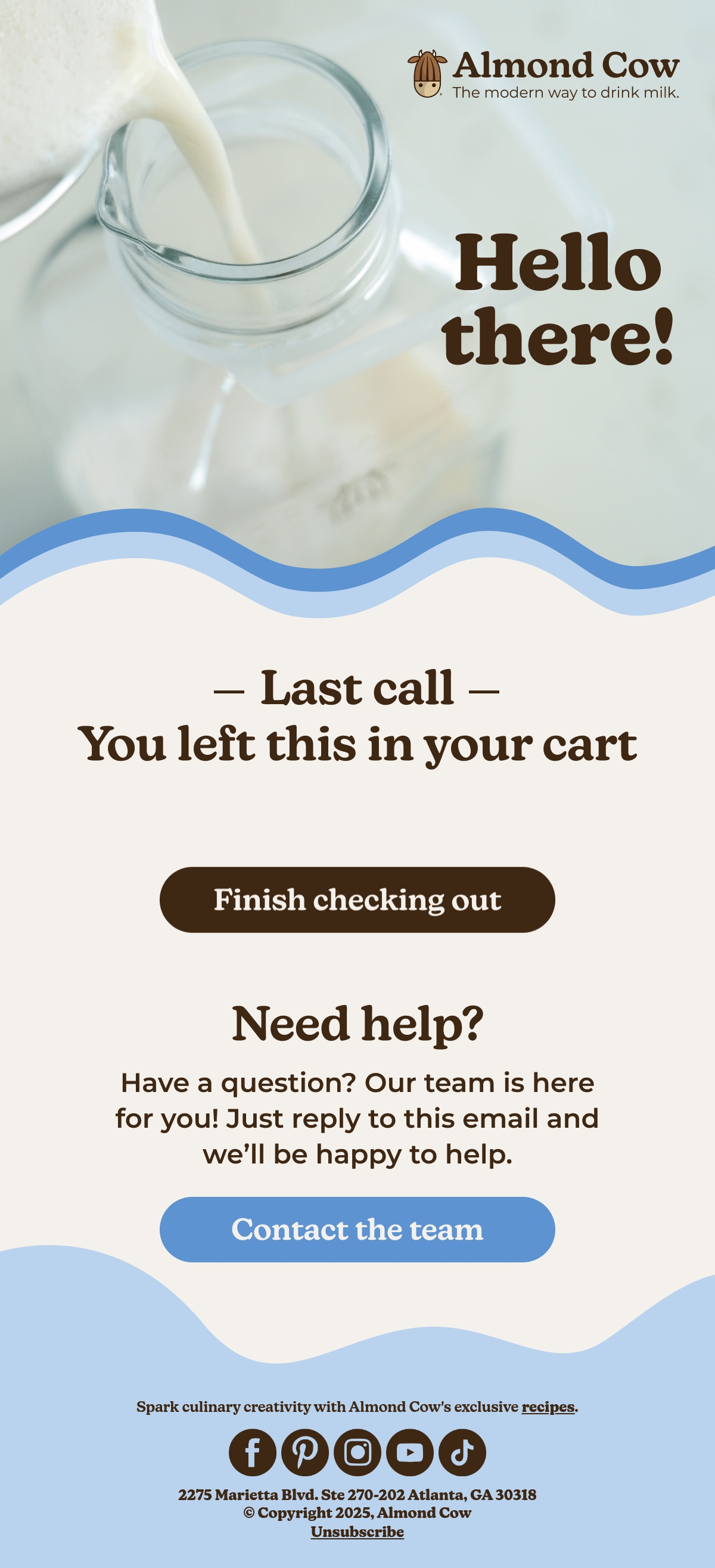
Task: Visit the Pinterest profile icon
Action: pos(305,1452)
